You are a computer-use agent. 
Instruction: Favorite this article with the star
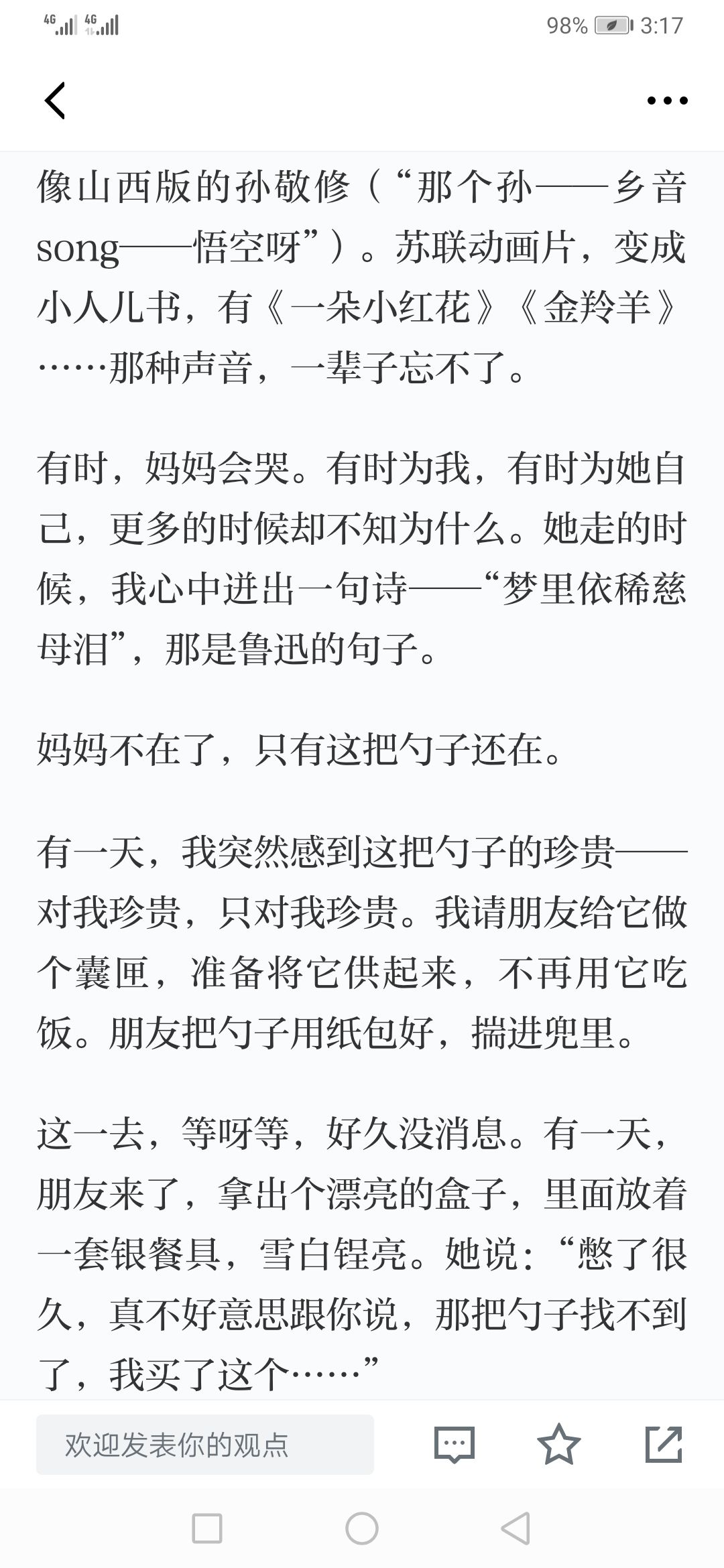(559, 1443)
